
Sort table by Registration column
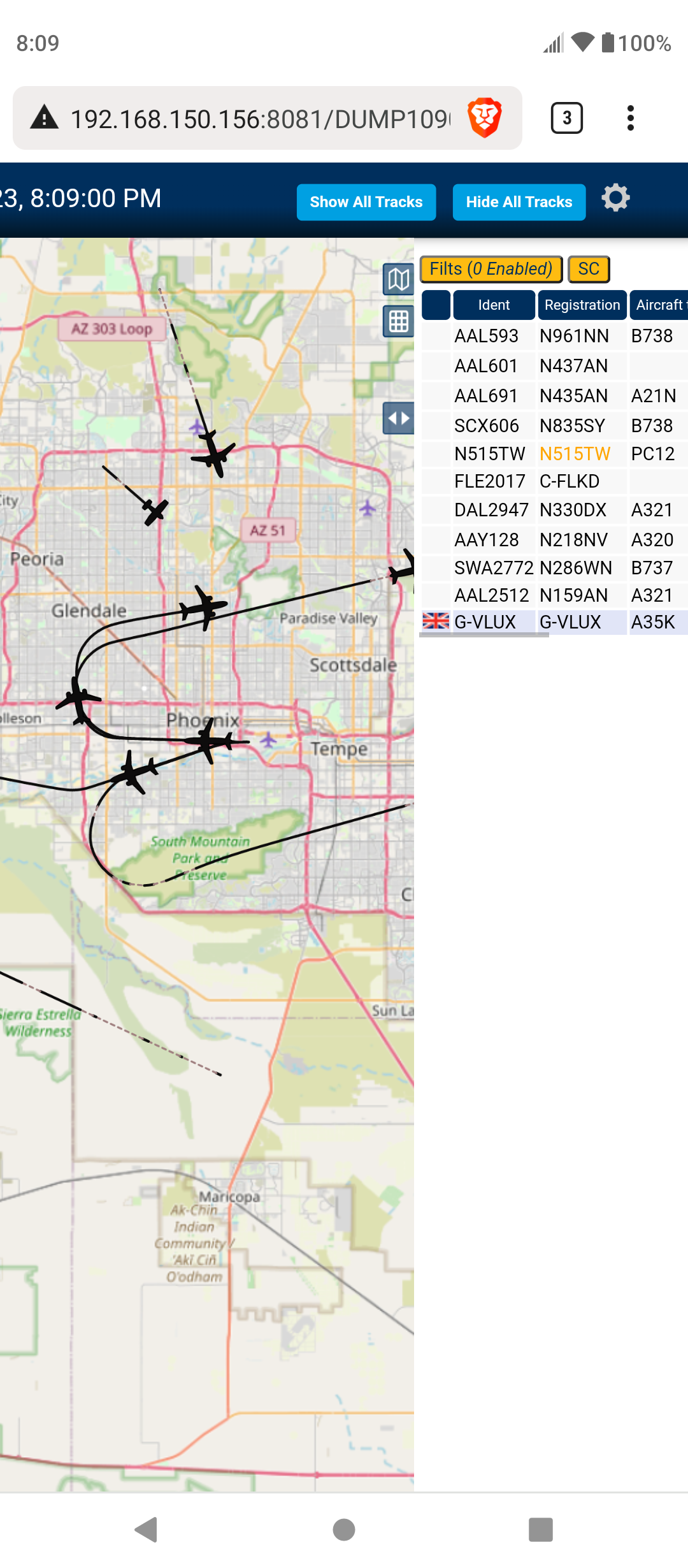pos(582,305)
